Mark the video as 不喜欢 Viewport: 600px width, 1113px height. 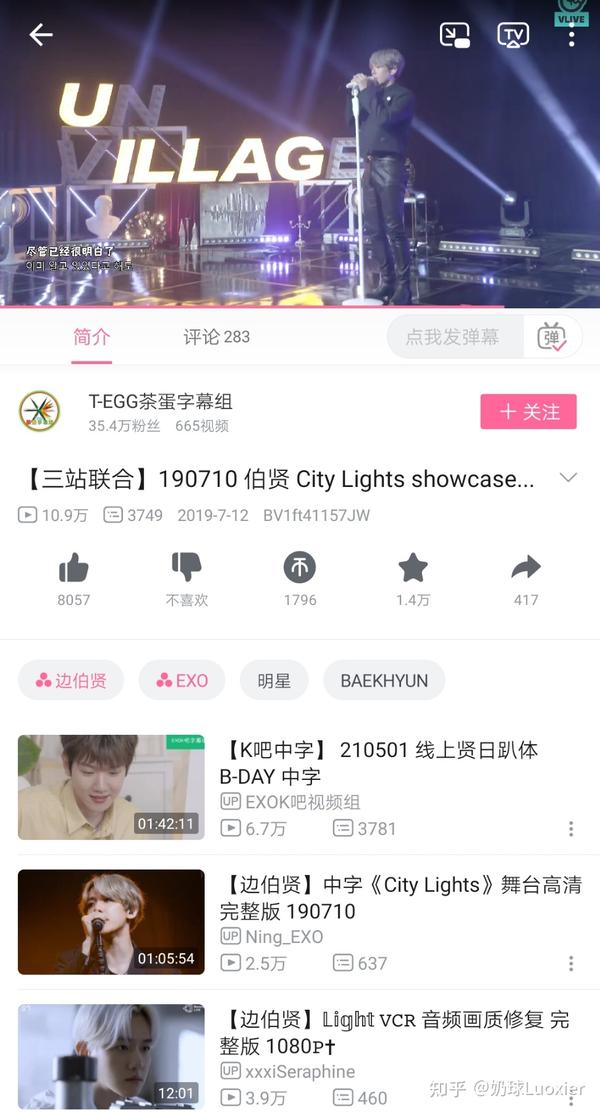[187, 569]
